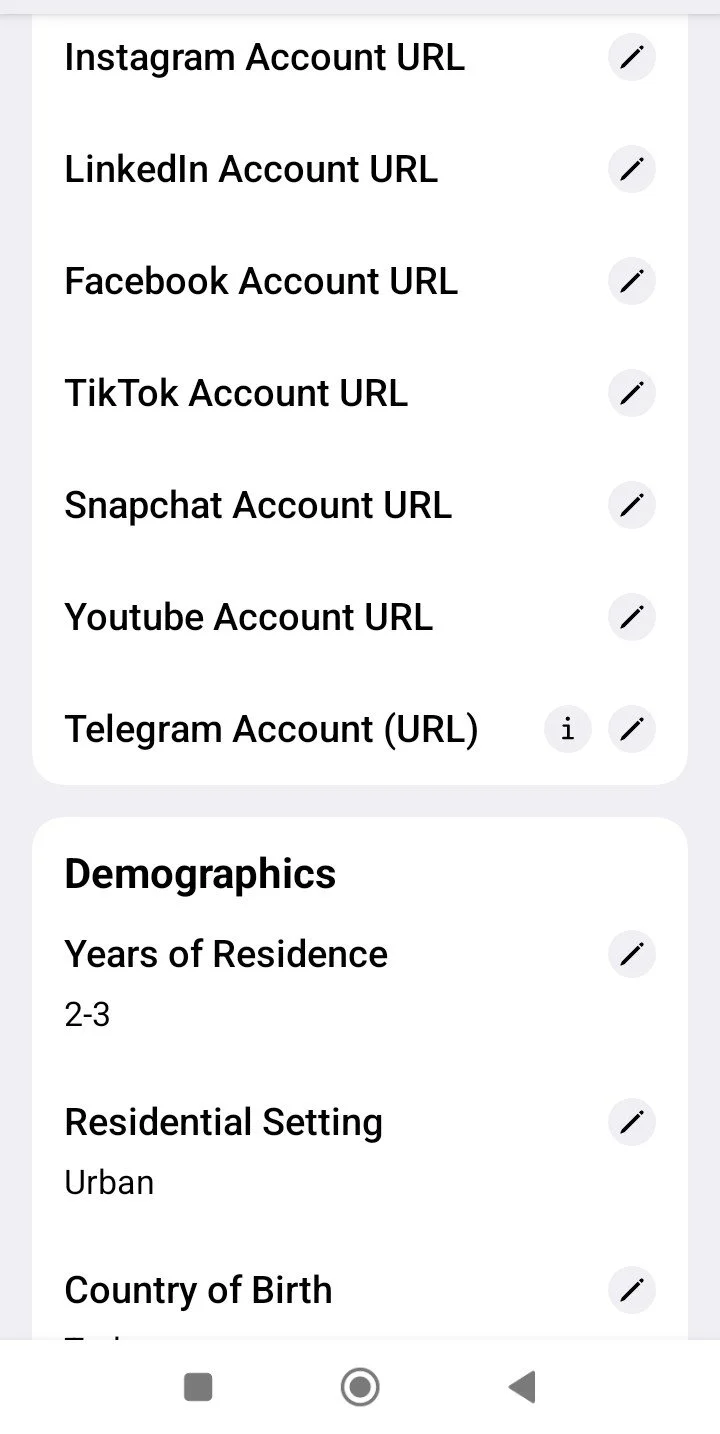Edit the Instagram Account URL

click(x=631, y=58)
